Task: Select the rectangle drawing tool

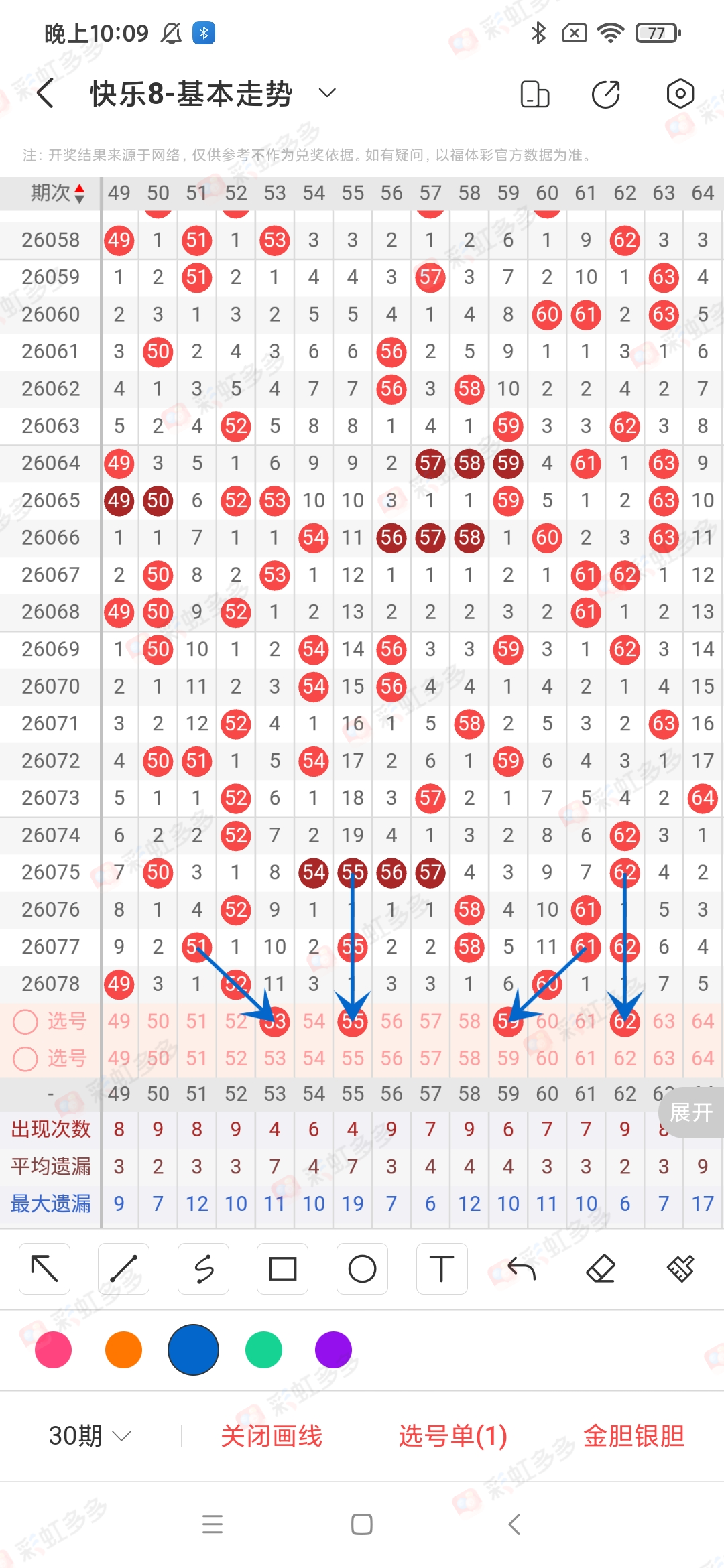Action: (x=282, y=1268)
